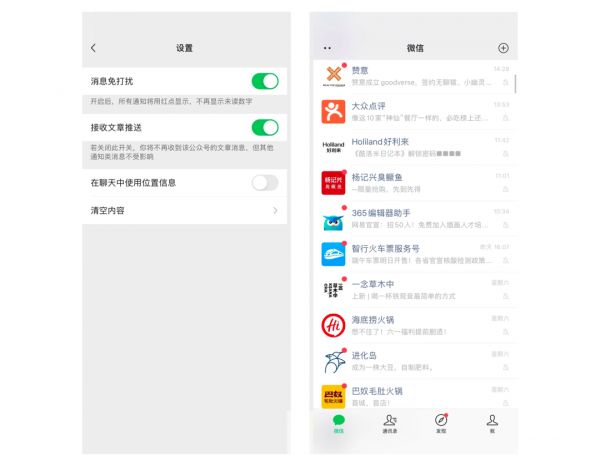Switch to the 我 tab
This screenshot has width=600, height=466.
point(492,423)
